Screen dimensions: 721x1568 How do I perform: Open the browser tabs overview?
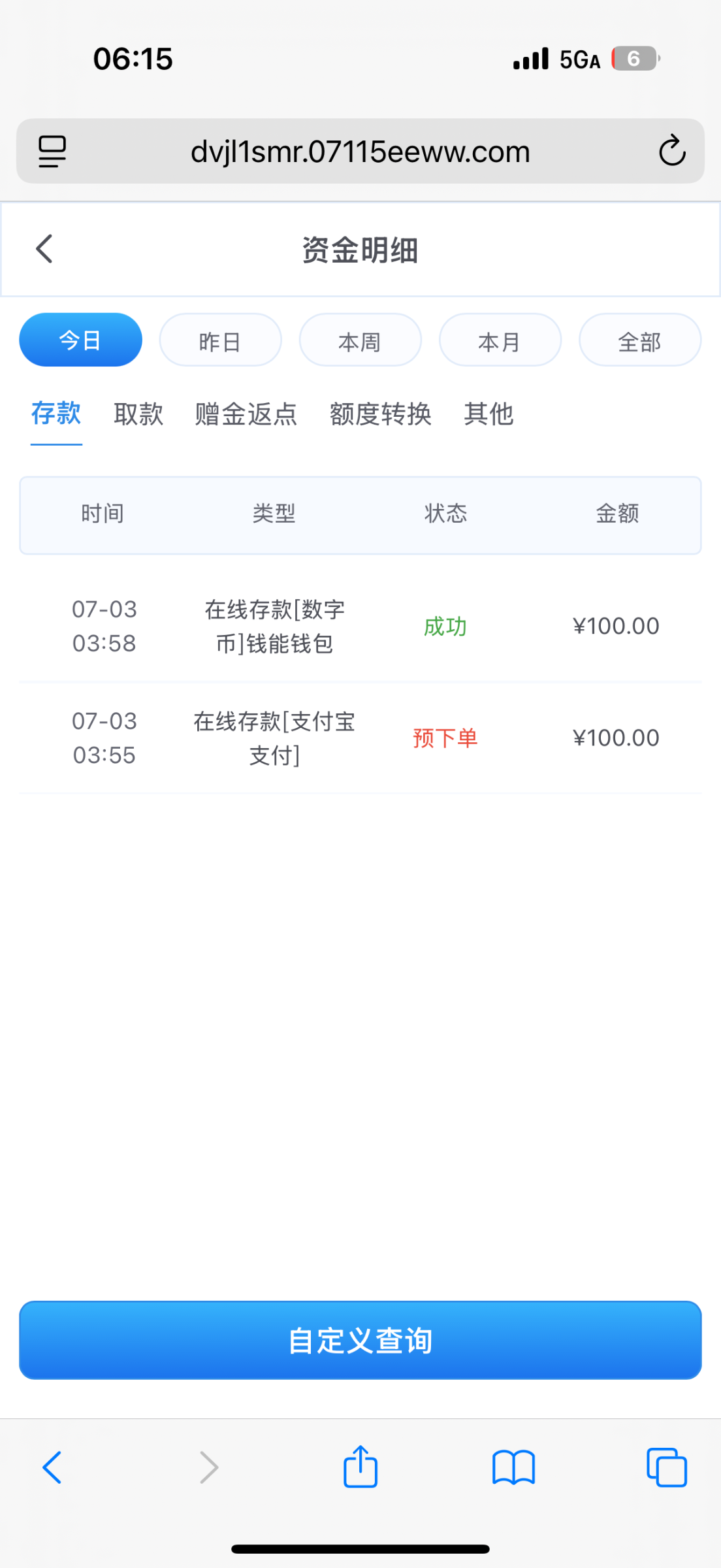pyautogui.click(x=667, y=1467)
